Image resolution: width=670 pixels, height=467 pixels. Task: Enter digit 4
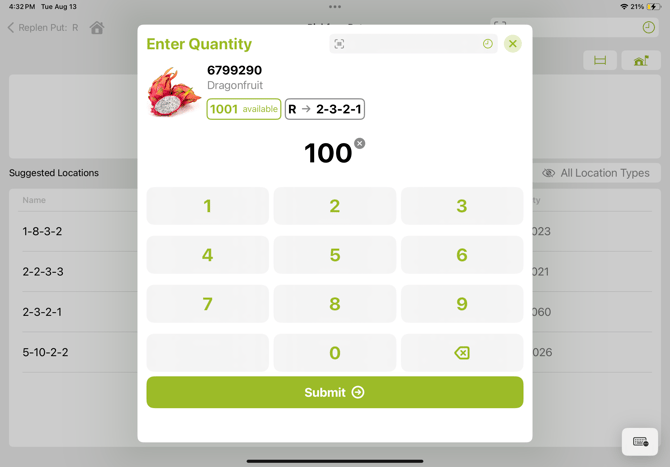point(207,255)
